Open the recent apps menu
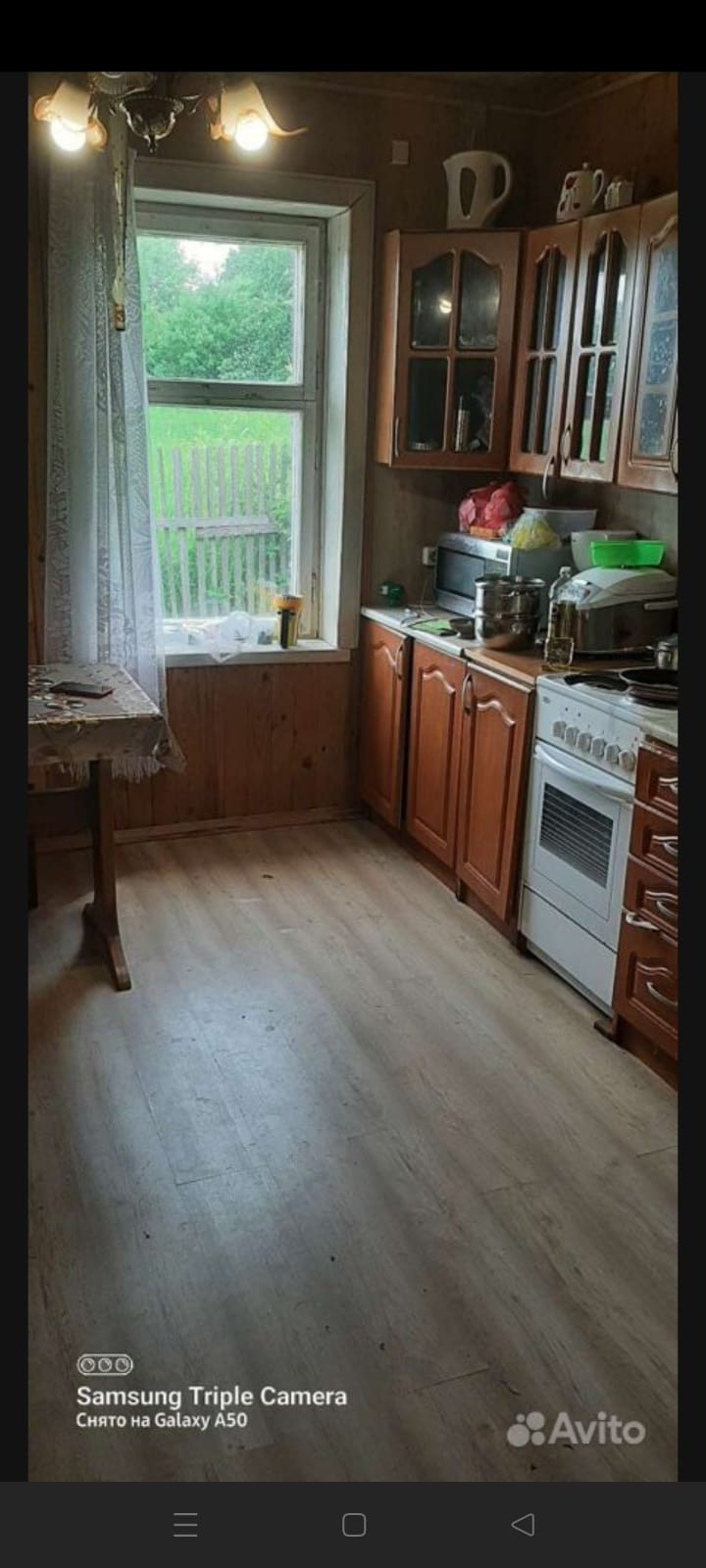 pos(185,1524)
